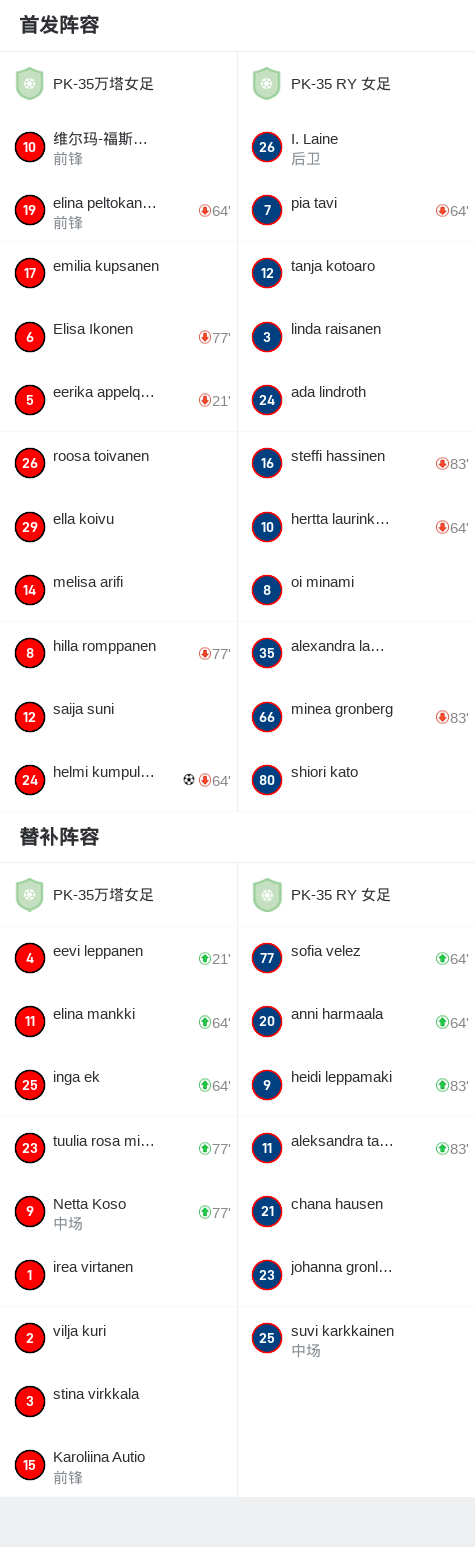The height and width of the screenshot is (1547, 475).
Task: View I. Laine defender profile
Action: [356, 147]
